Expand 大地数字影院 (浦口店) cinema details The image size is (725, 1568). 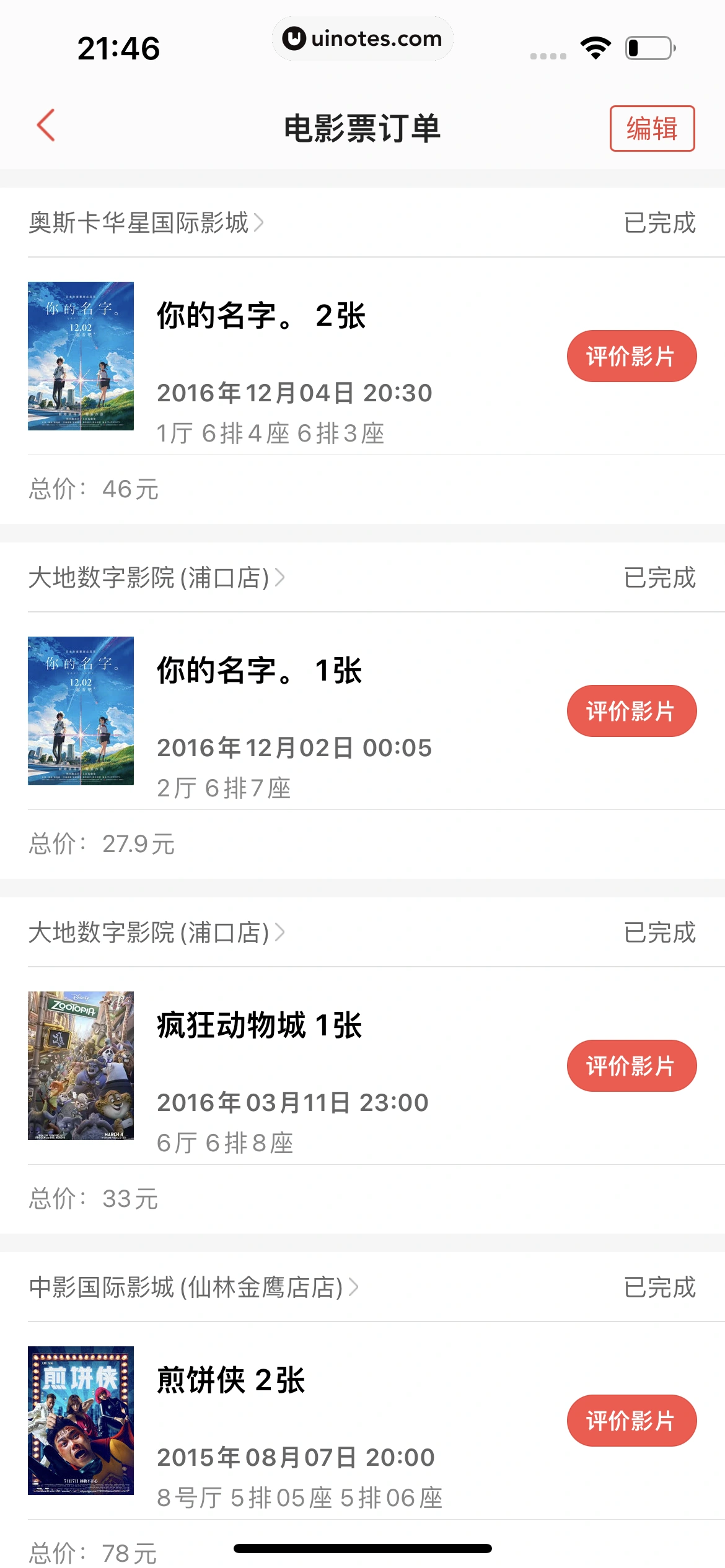click(155, 578)
